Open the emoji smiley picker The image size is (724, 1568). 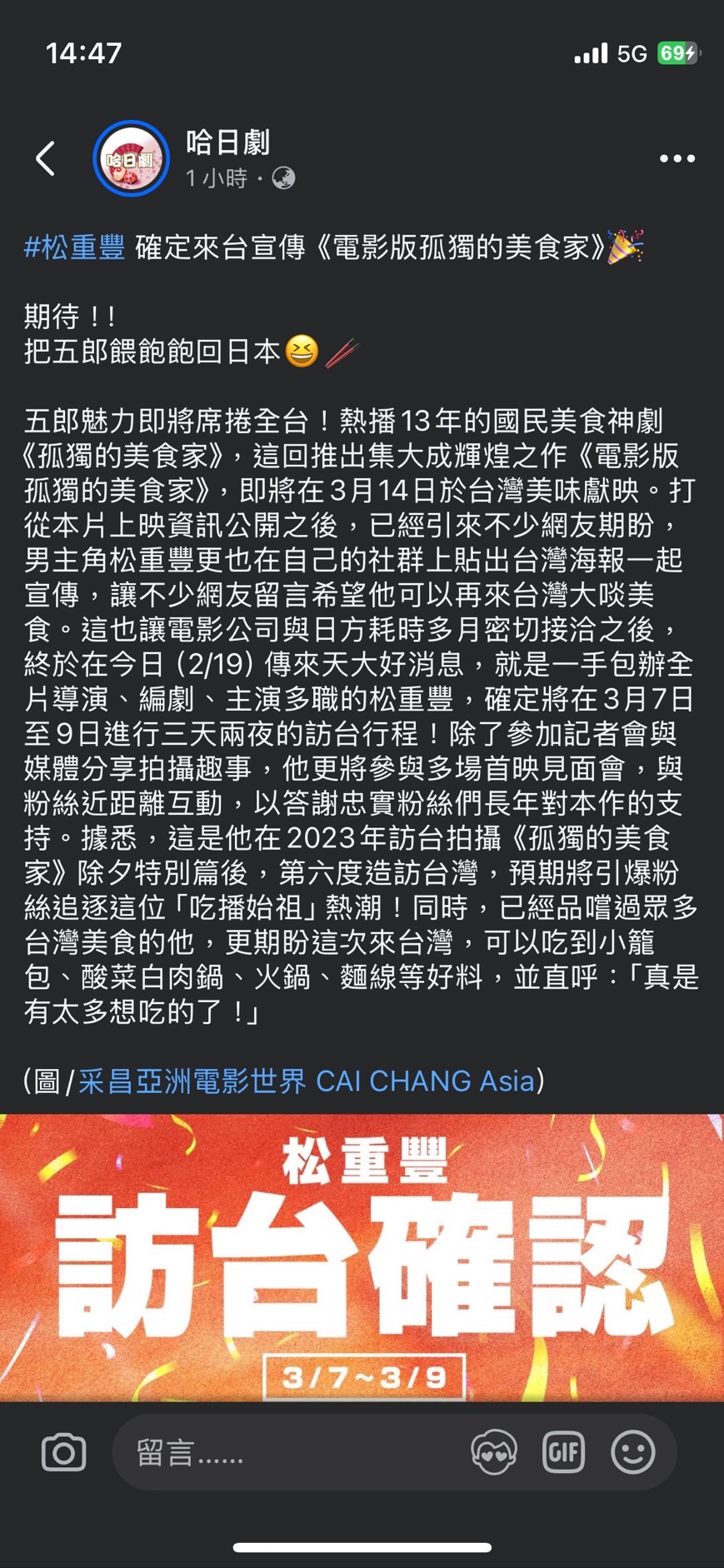tap(633, 1453)
